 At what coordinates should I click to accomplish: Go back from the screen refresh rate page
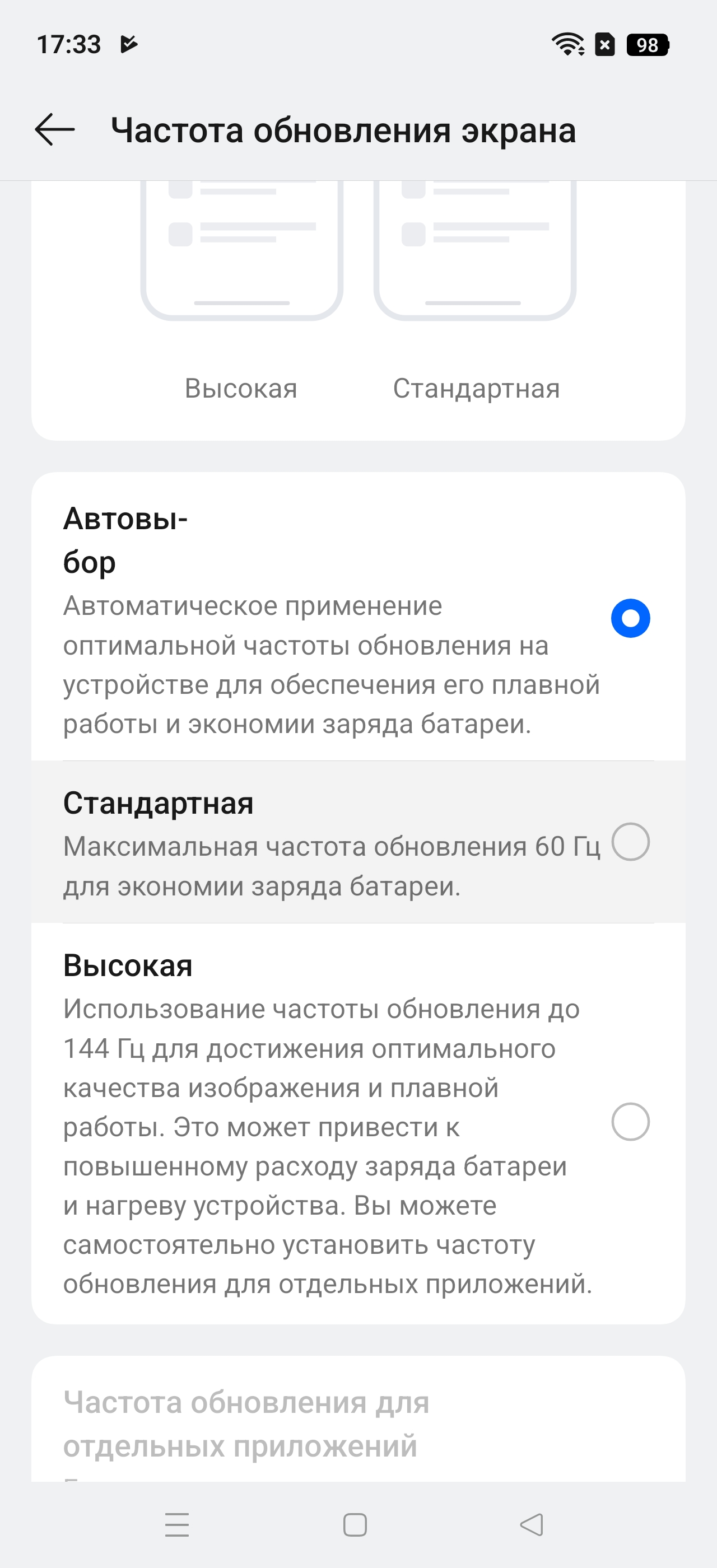[x=55, y=130]
